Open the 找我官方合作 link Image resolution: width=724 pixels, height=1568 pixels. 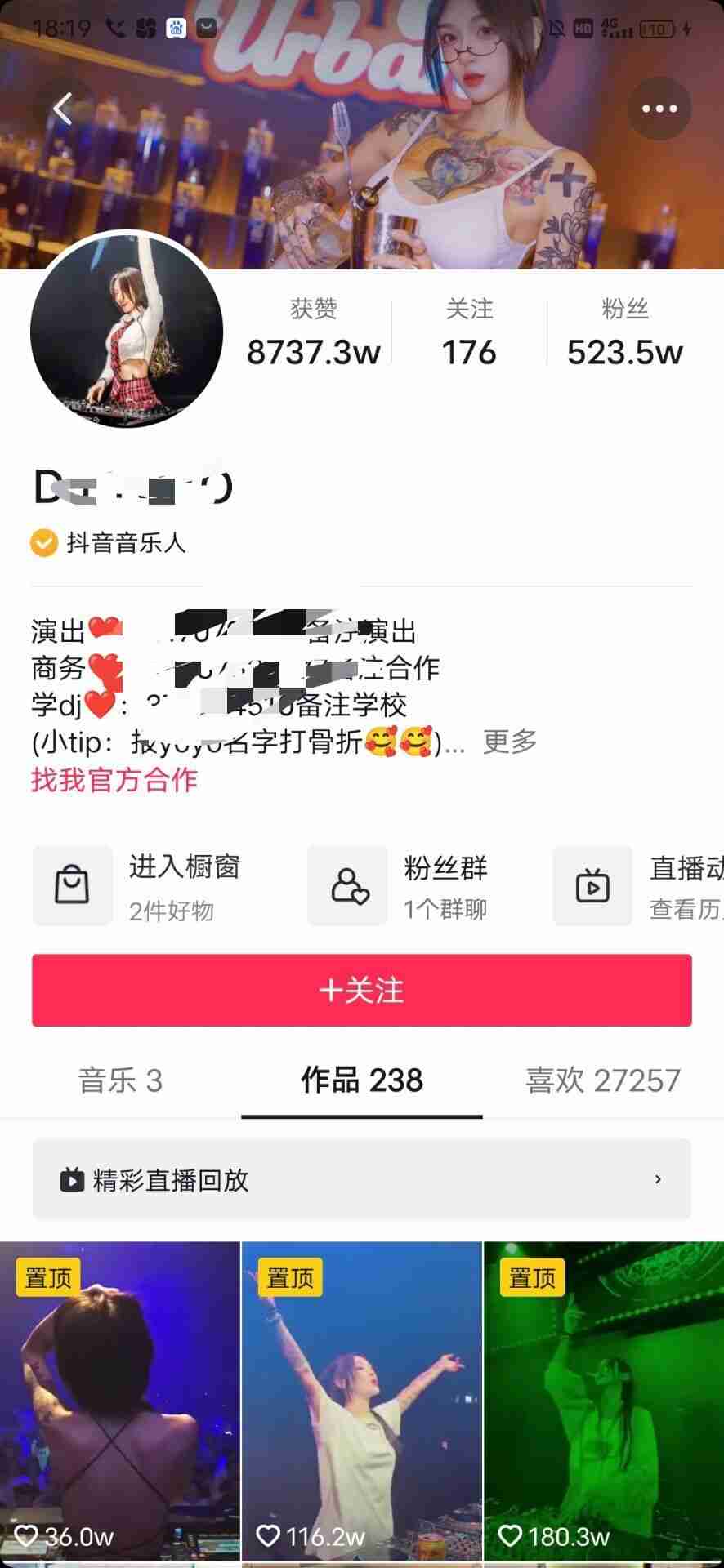click(114, 779)
